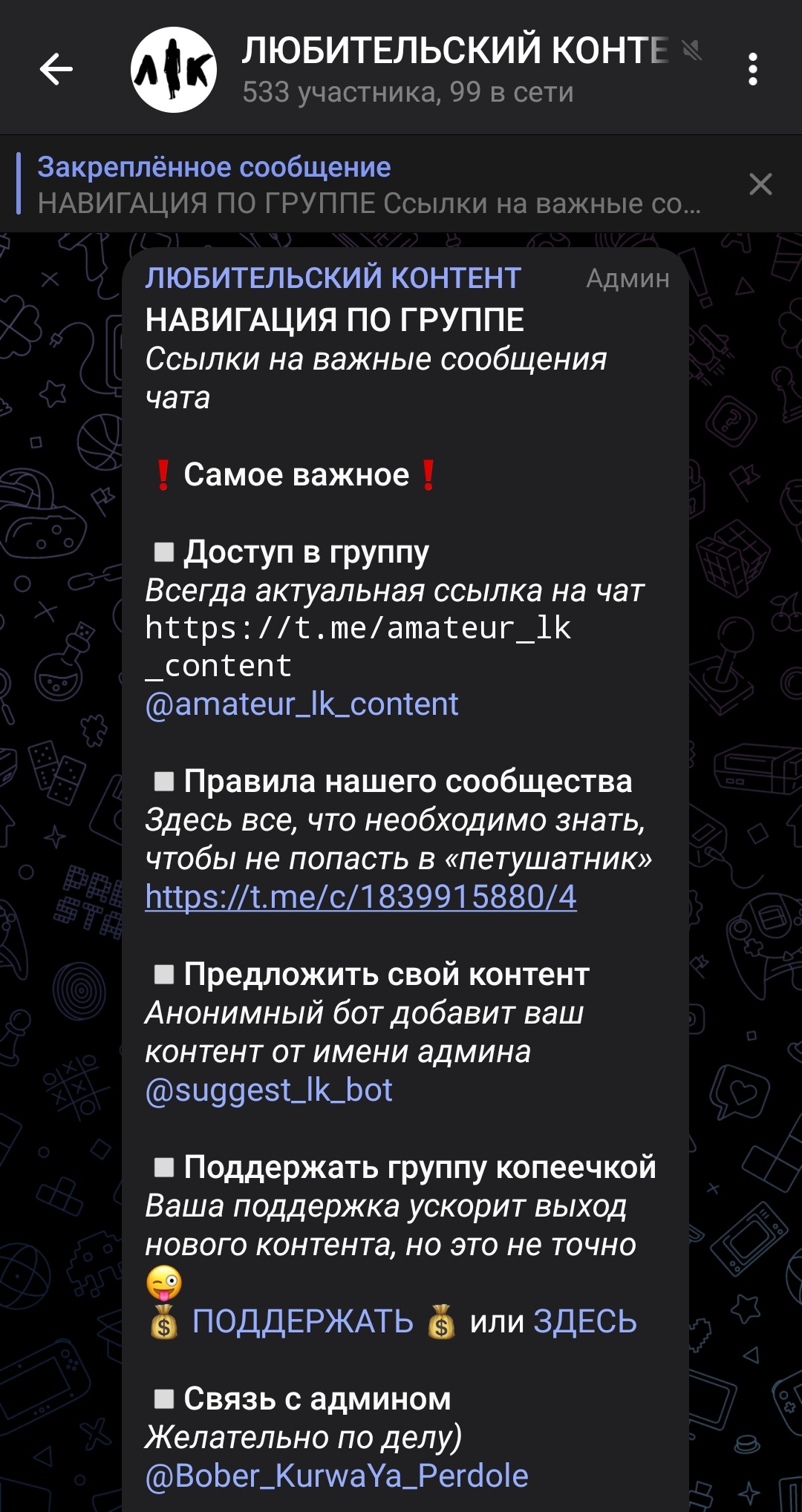The image size is (802, 1512).
Task: Go back with the arrow icon
Action: tap(56, 70)
